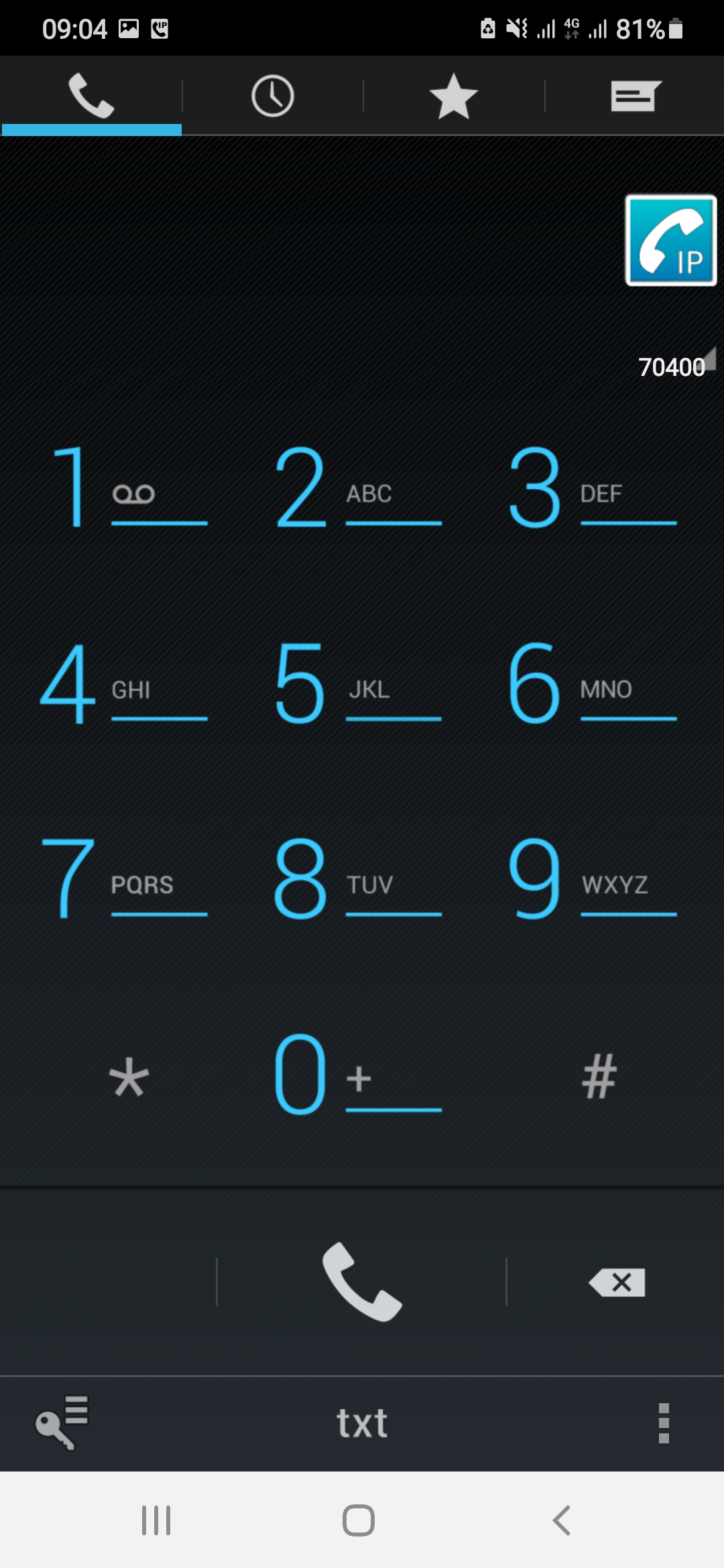Tap the 9 WXYZ key
The width and height of the screenshot is (724, 1568).
pyautogui.click(x=593, y=878)
